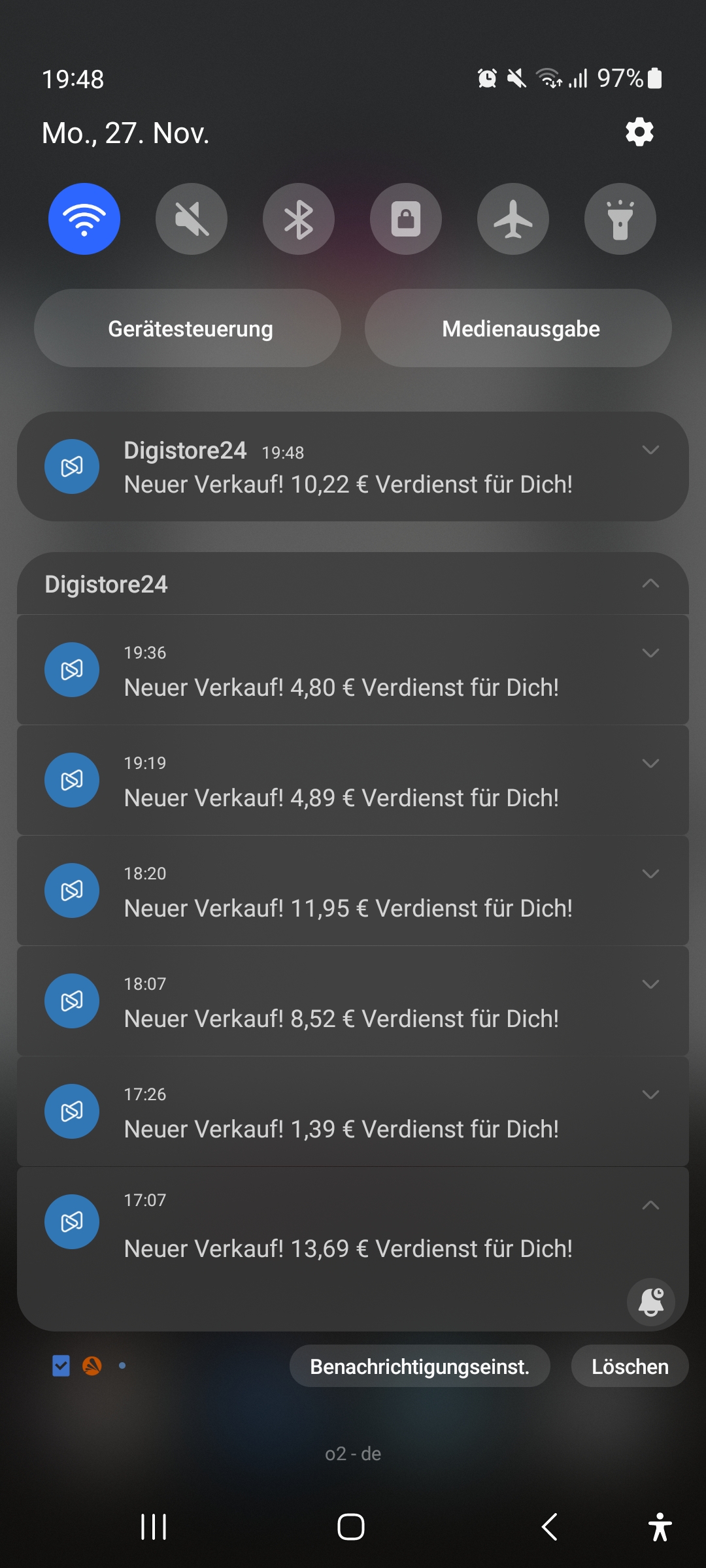Open Benachrichtigungseinst.
This screenshot has width=706, height=1568.
pos(420,1366)
